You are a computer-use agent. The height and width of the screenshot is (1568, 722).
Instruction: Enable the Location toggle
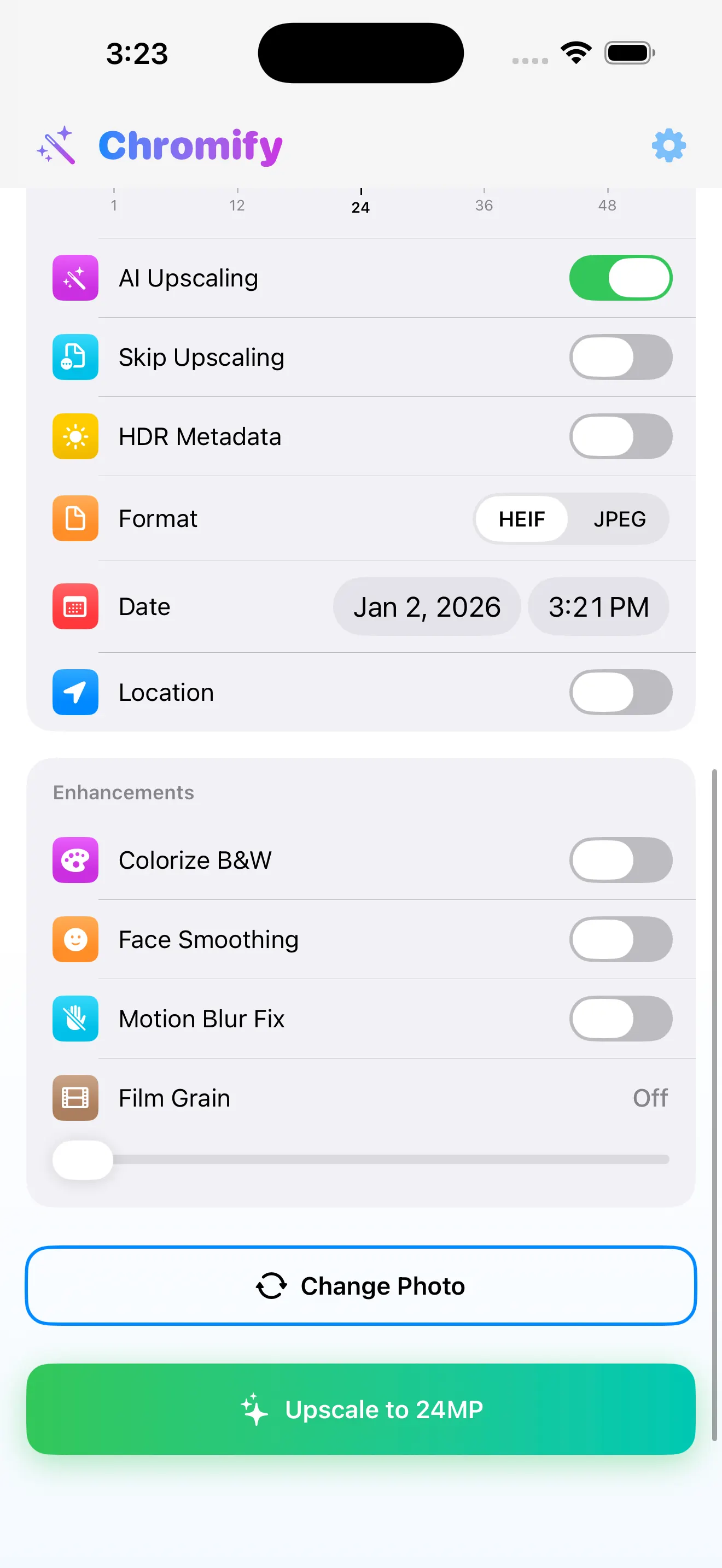[620, 692]
